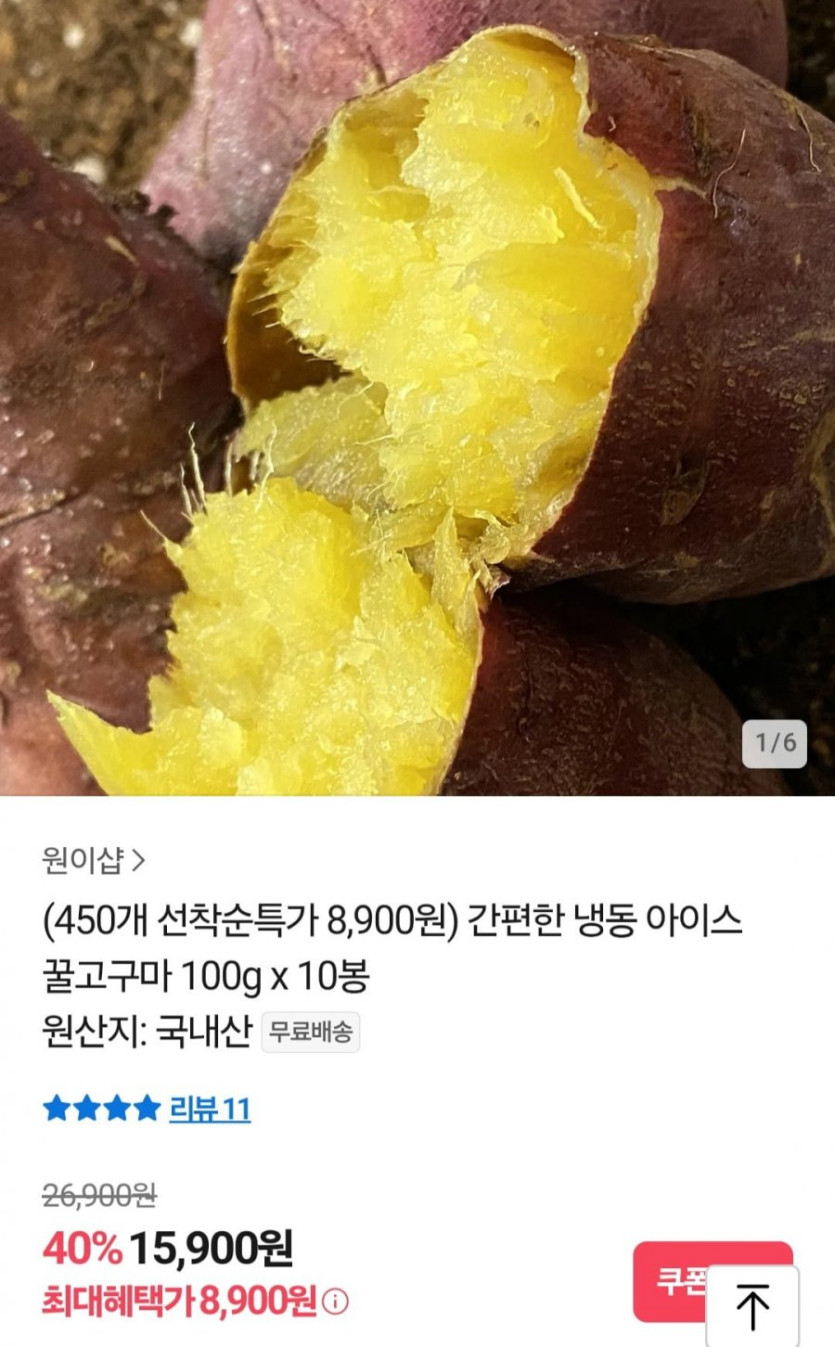Open the 리뷰 11 reviews link
The width and height of the screenshot is (835, 1347).
[209, 1109]
